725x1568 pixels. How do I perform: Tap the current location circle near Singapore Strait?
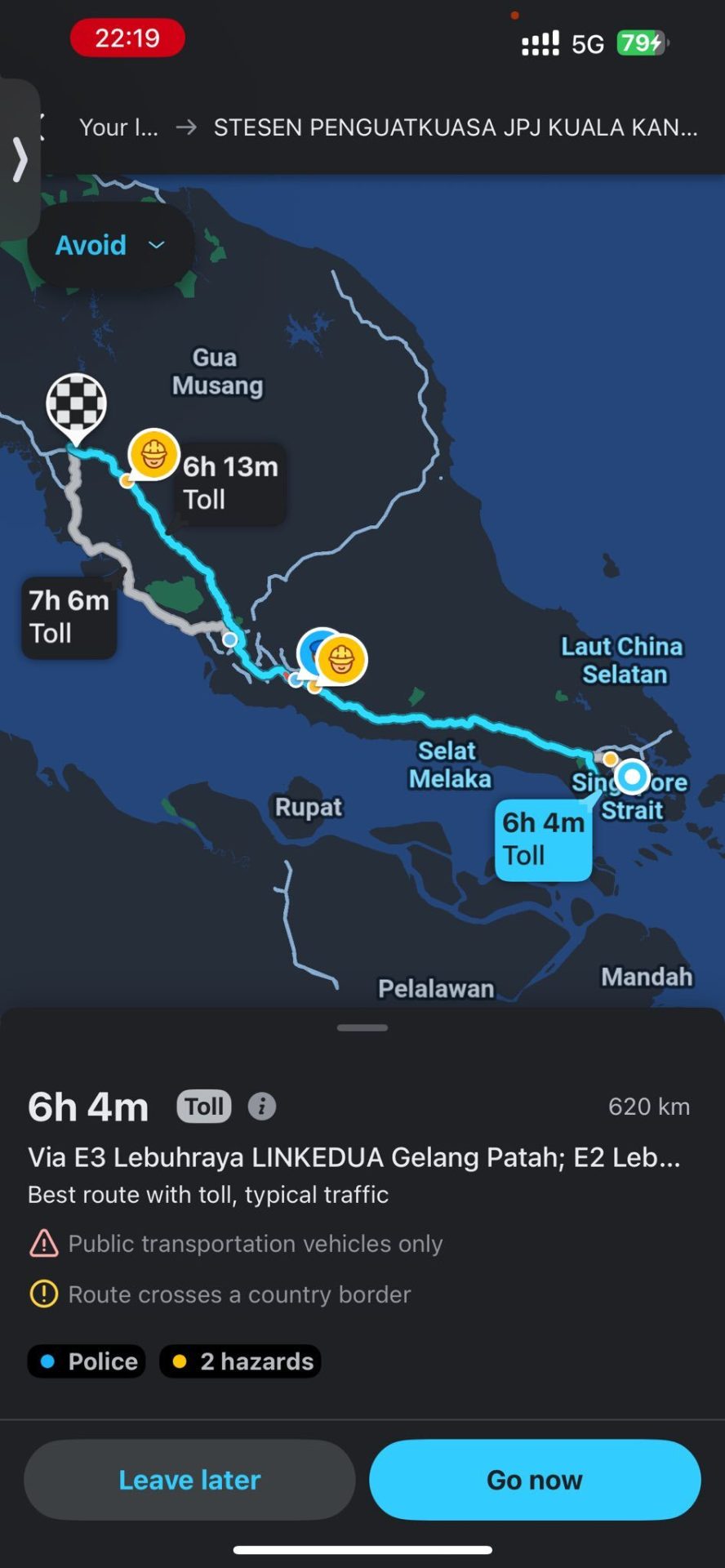click(633, 777)
